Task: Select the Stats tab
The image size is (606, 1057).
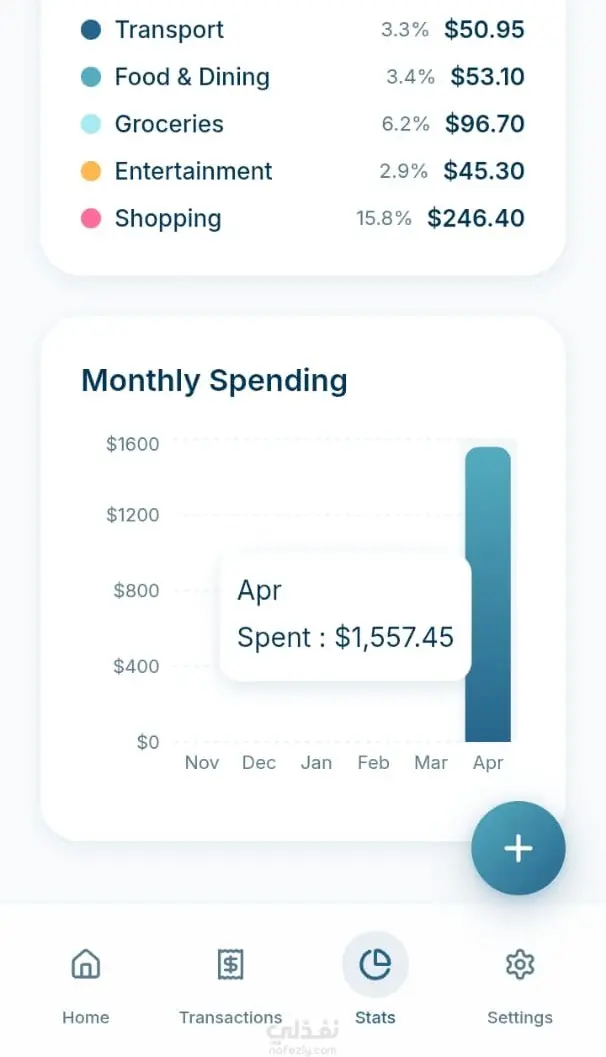Action: click(375, 985)
